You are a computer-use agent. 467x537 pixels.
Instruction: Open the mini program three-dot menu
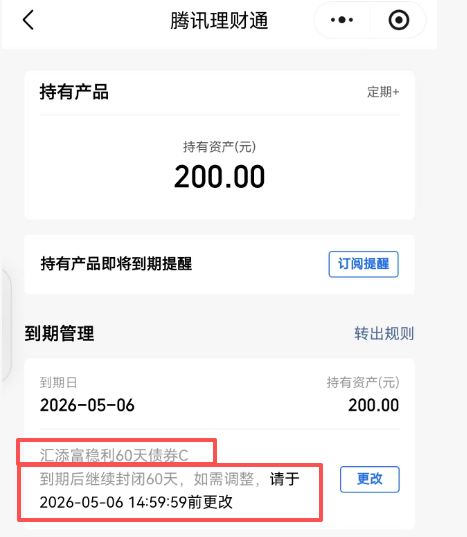(342, 20)
